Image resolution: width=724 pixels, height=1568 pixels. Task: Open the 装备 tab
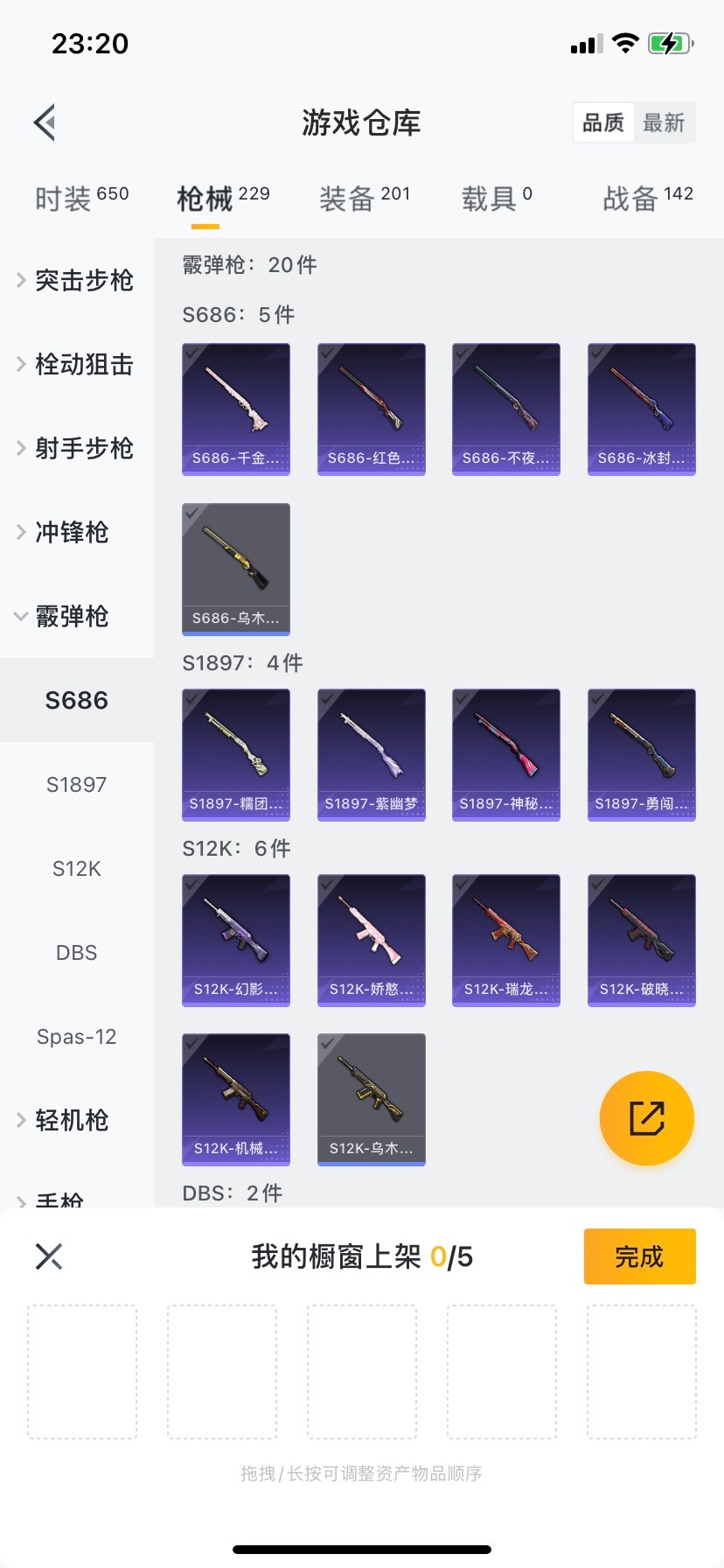pos(364,198)
